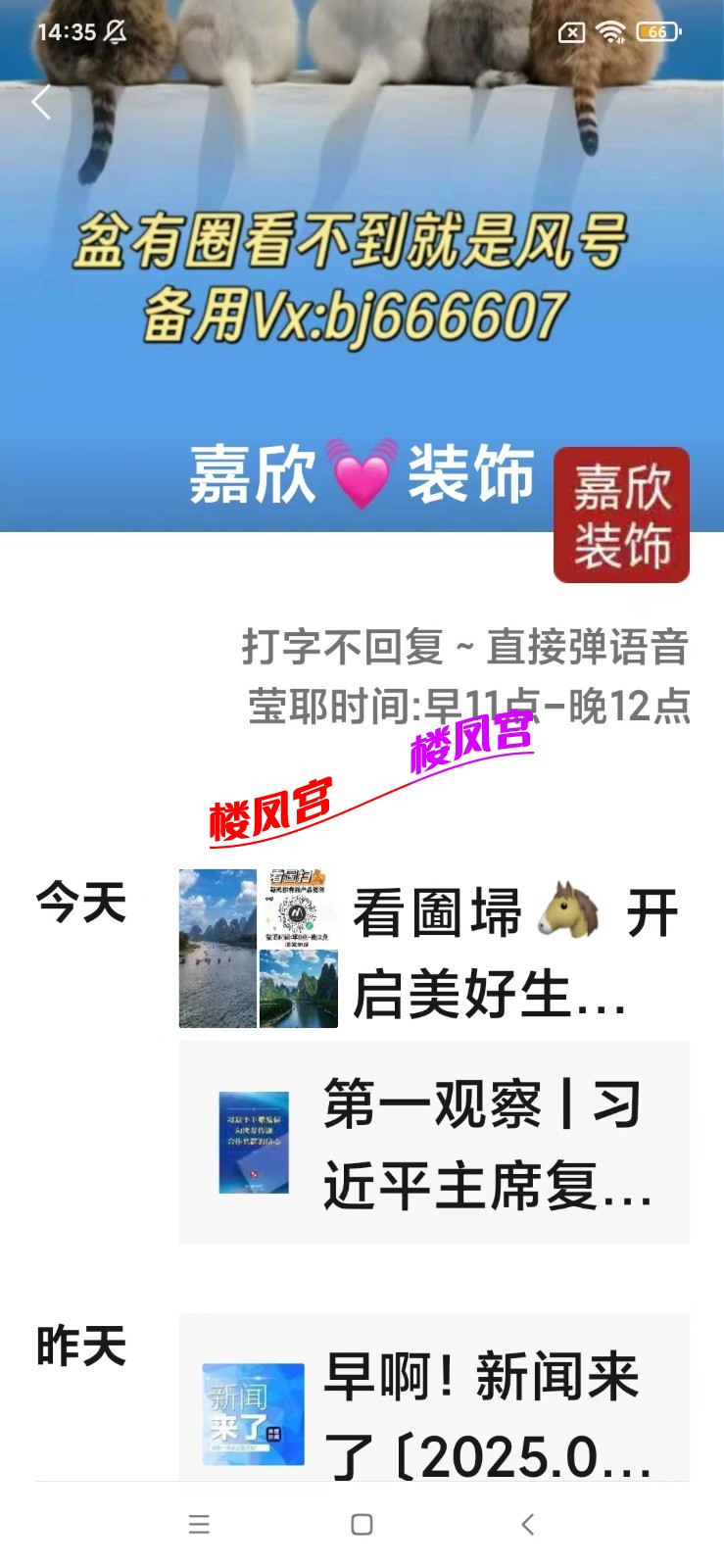Go back using the top-left arrow
The width and height of the screenshot is (724, 1568).
click(x=41, y=102)
